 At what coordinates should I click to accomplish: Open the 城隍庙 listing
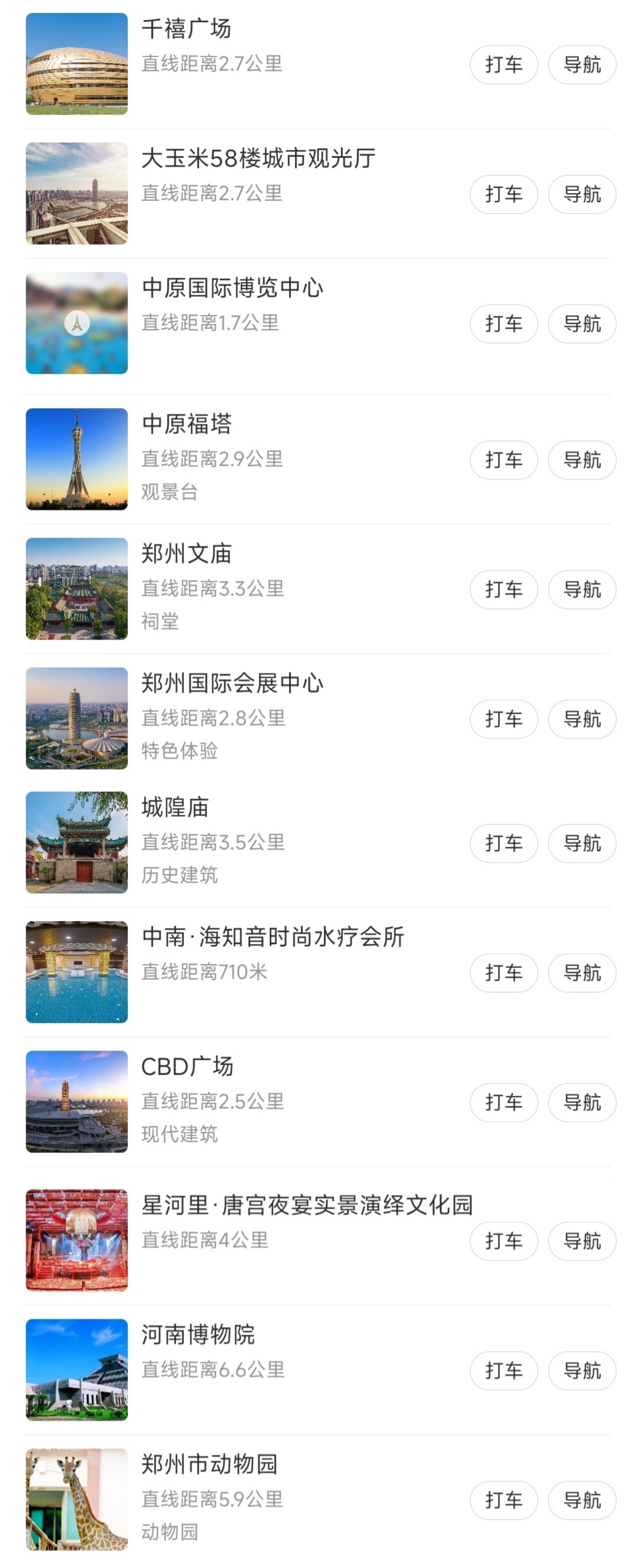tap(175, 808)
